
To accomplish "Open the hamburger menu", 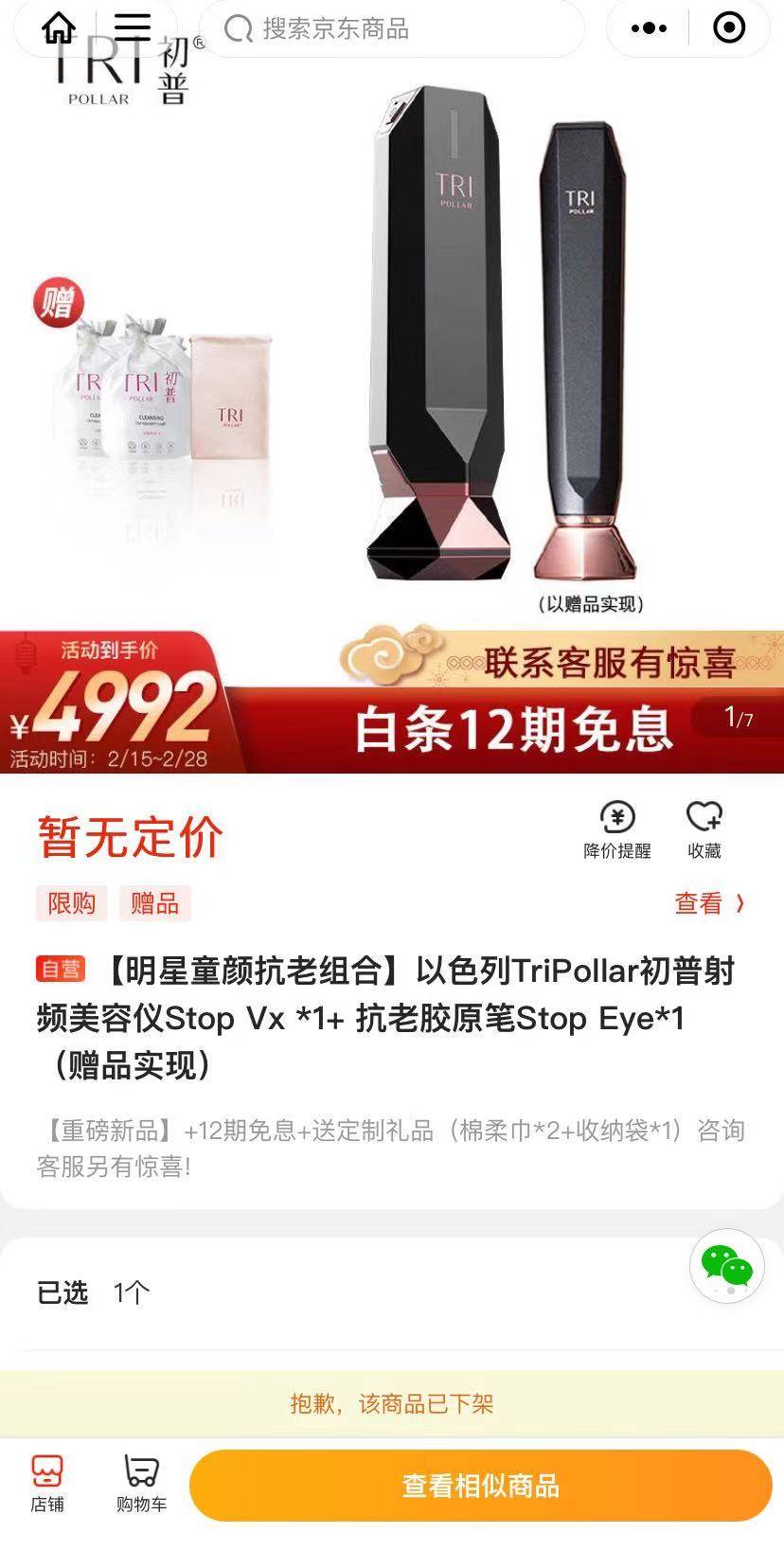I will coord(132,27).
